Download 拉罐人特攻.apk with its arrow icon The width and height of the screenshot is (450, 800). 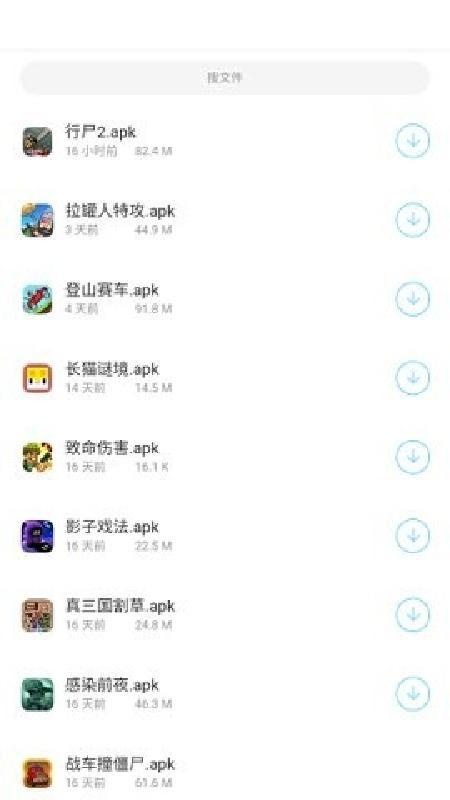point(413,220)
